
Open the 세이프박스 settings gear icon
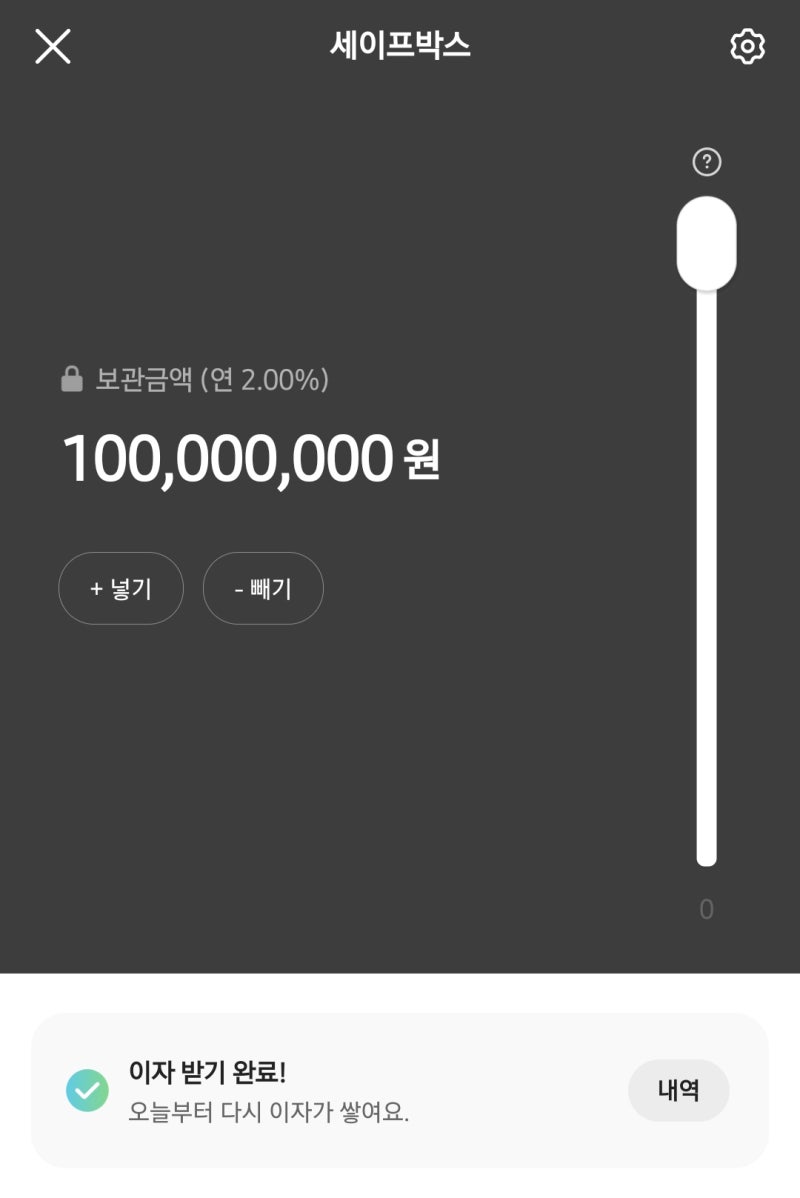pyautogui.click(x=746, y=46)
